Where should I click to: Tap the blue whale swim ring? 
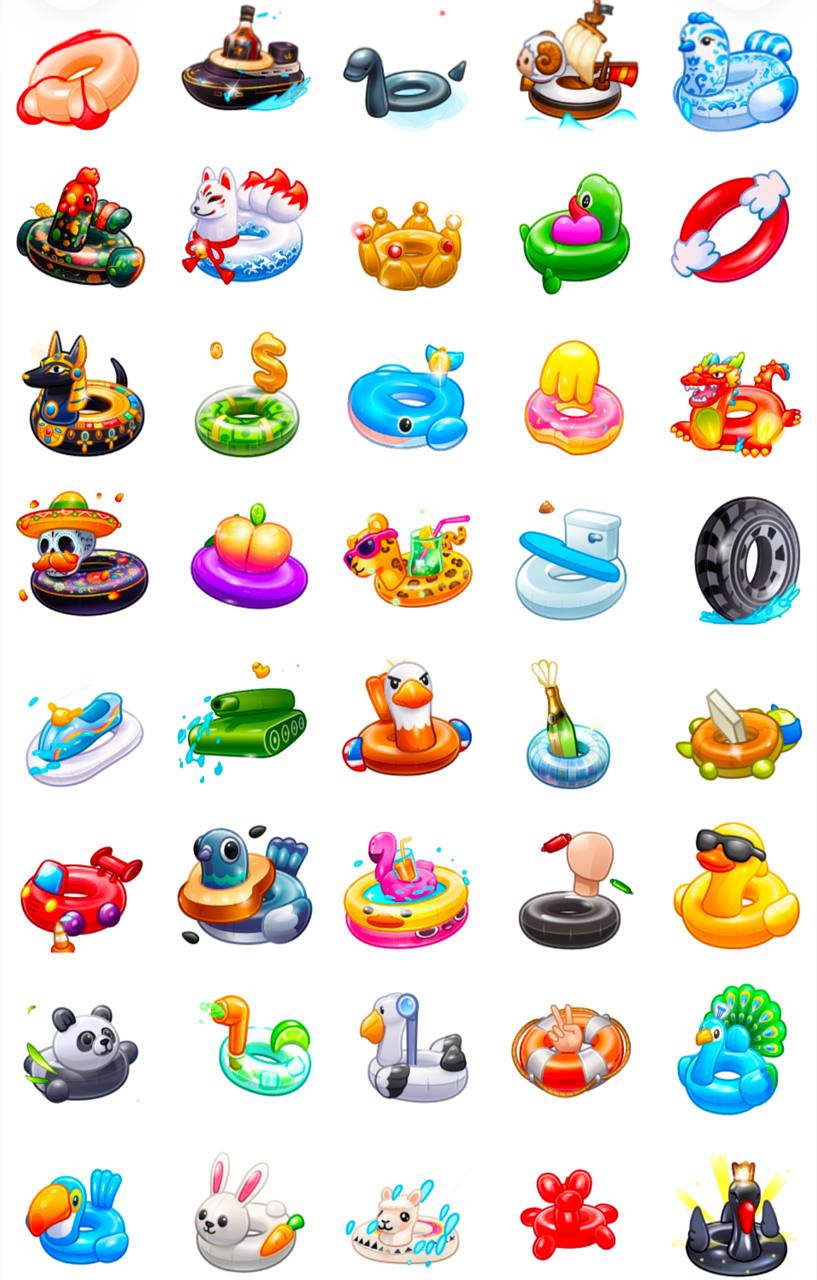[x=407, y=399]
